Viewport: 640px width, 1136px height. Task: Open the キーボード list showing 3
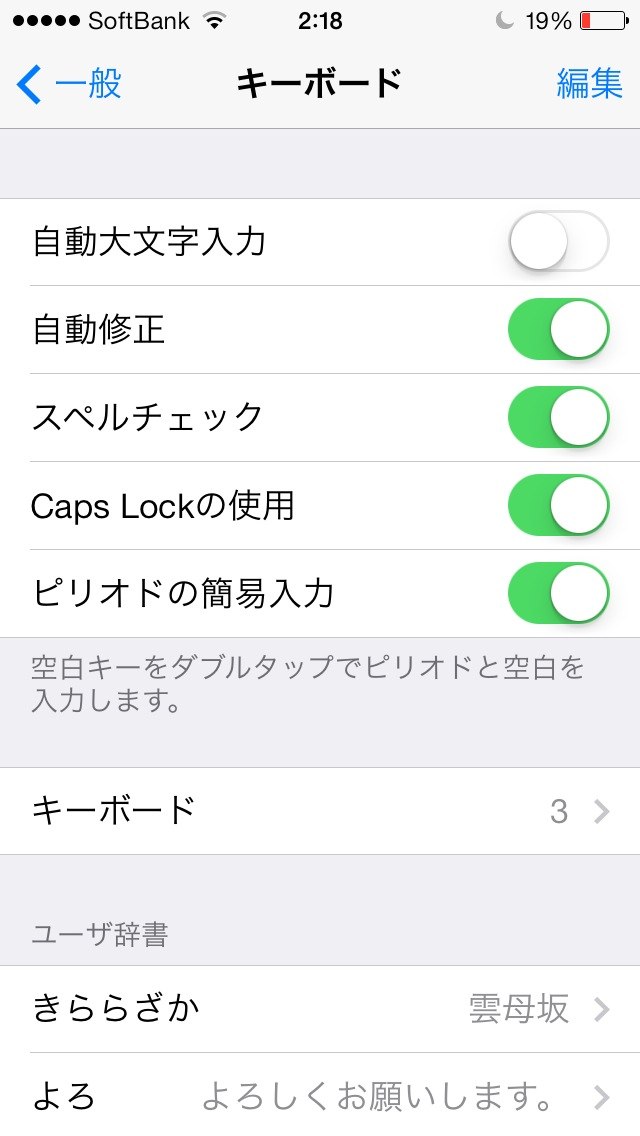tap(320, 811)
